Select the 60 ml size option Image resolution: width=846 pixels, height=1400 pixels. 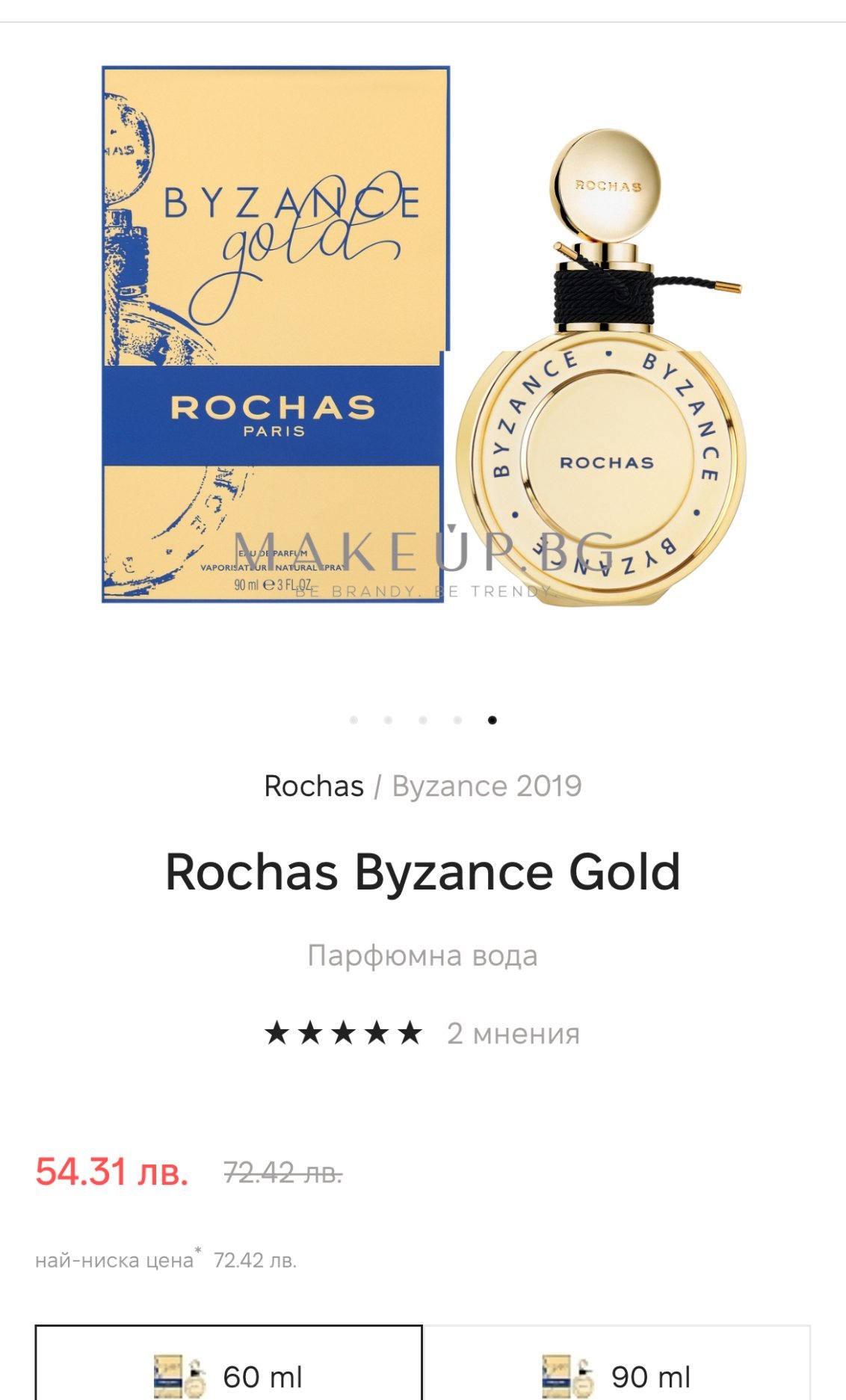point(229,1363)
